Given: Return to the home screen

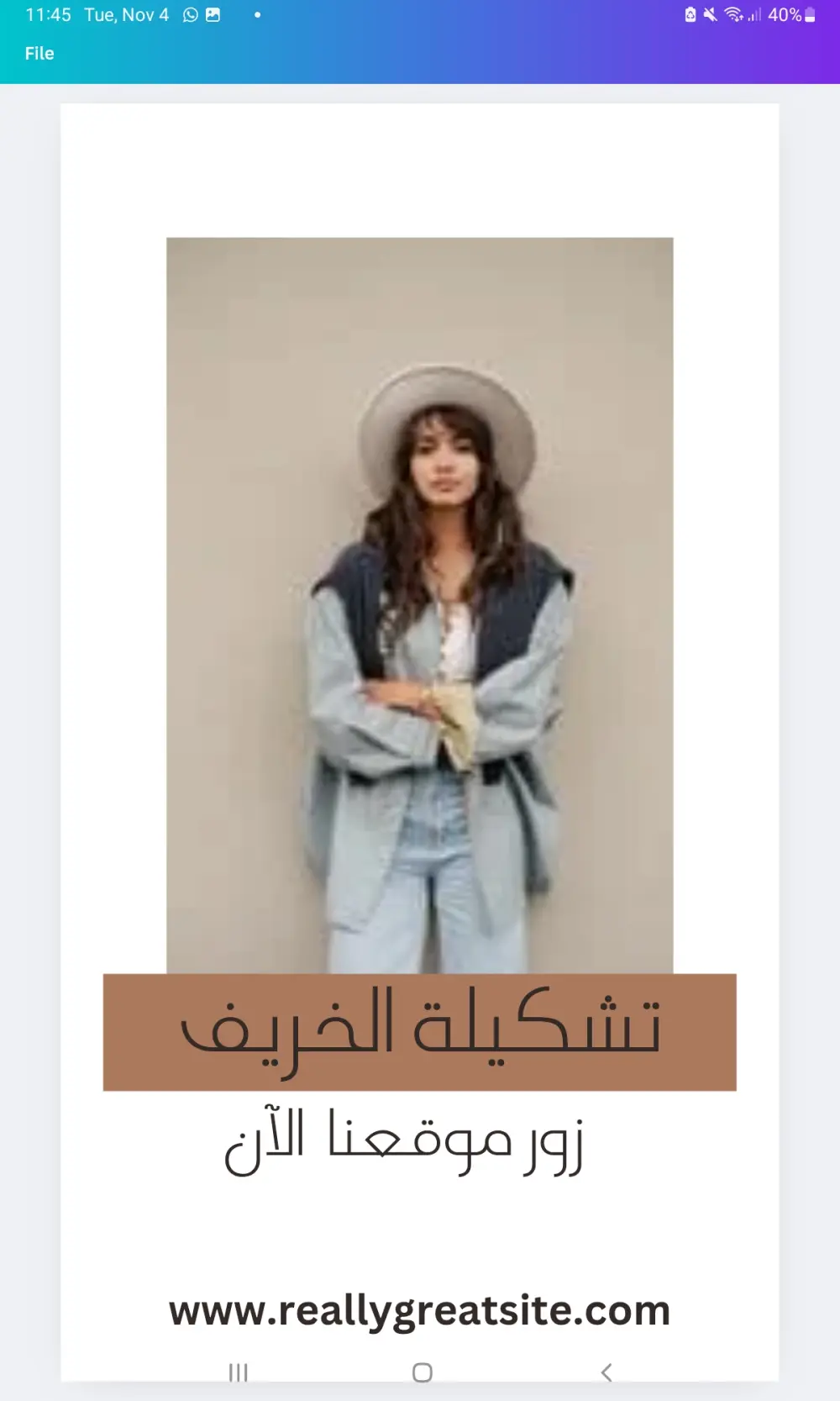Looking at the screenshot, I should coord(423,1372).
